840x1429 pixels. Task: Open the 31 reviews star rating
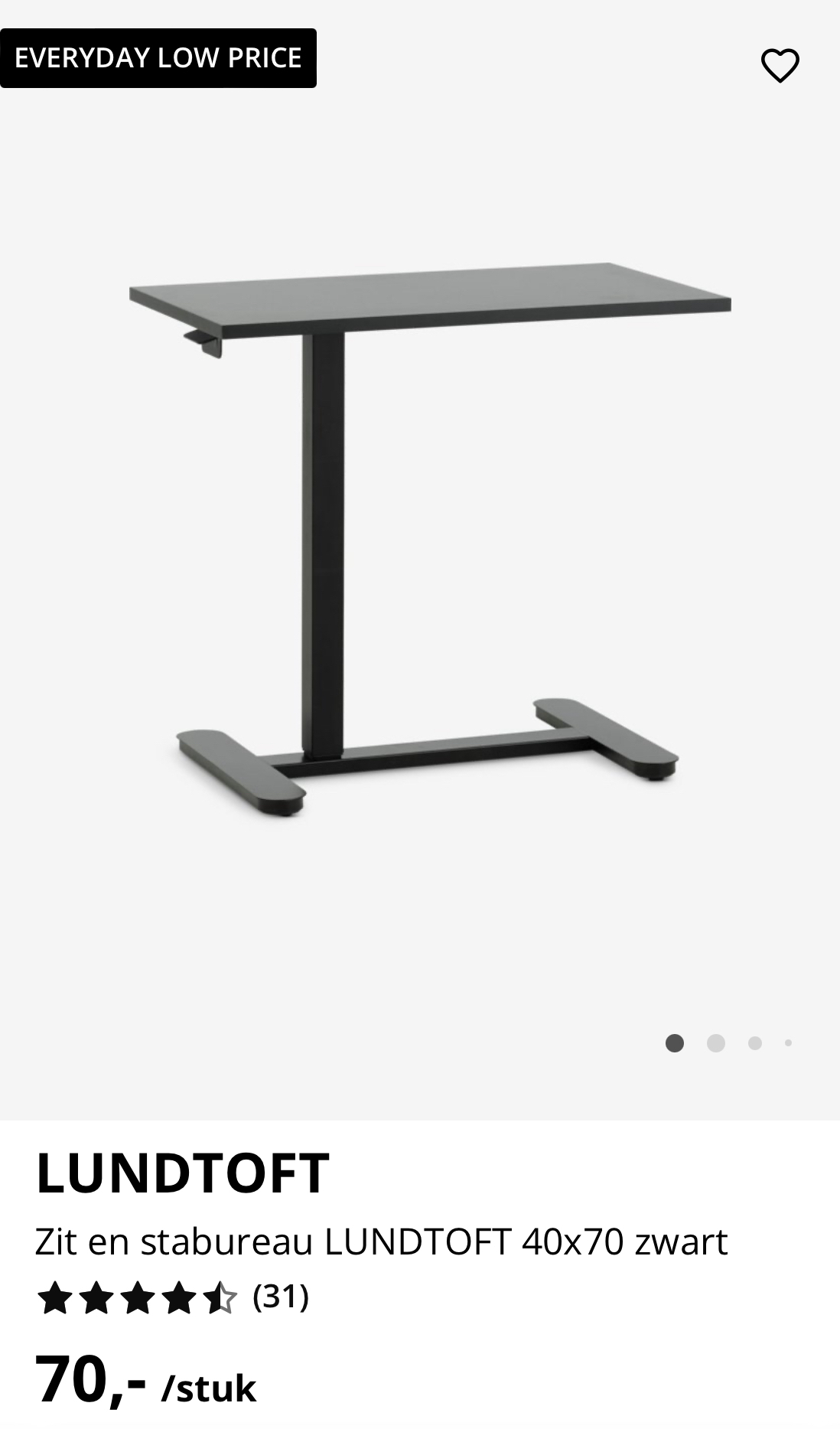[x=173, y=1297]
